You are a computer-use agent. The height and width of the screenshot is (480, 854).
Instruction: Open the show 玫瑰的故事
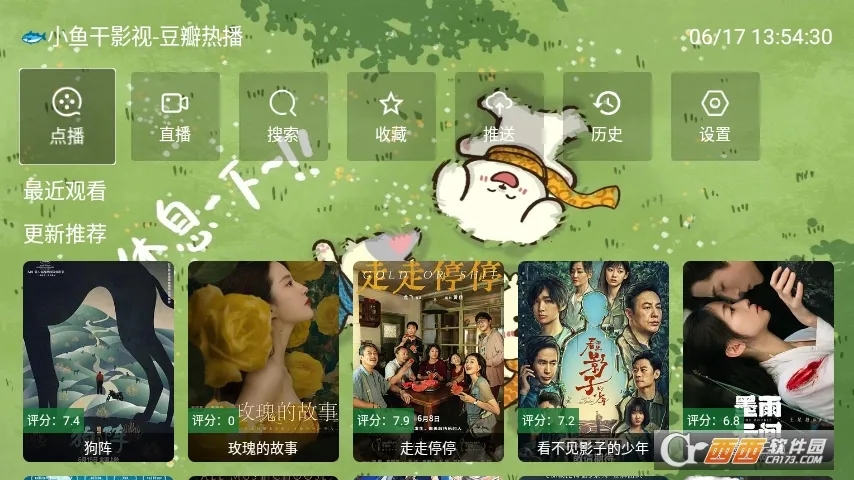[x=263, y=360]
